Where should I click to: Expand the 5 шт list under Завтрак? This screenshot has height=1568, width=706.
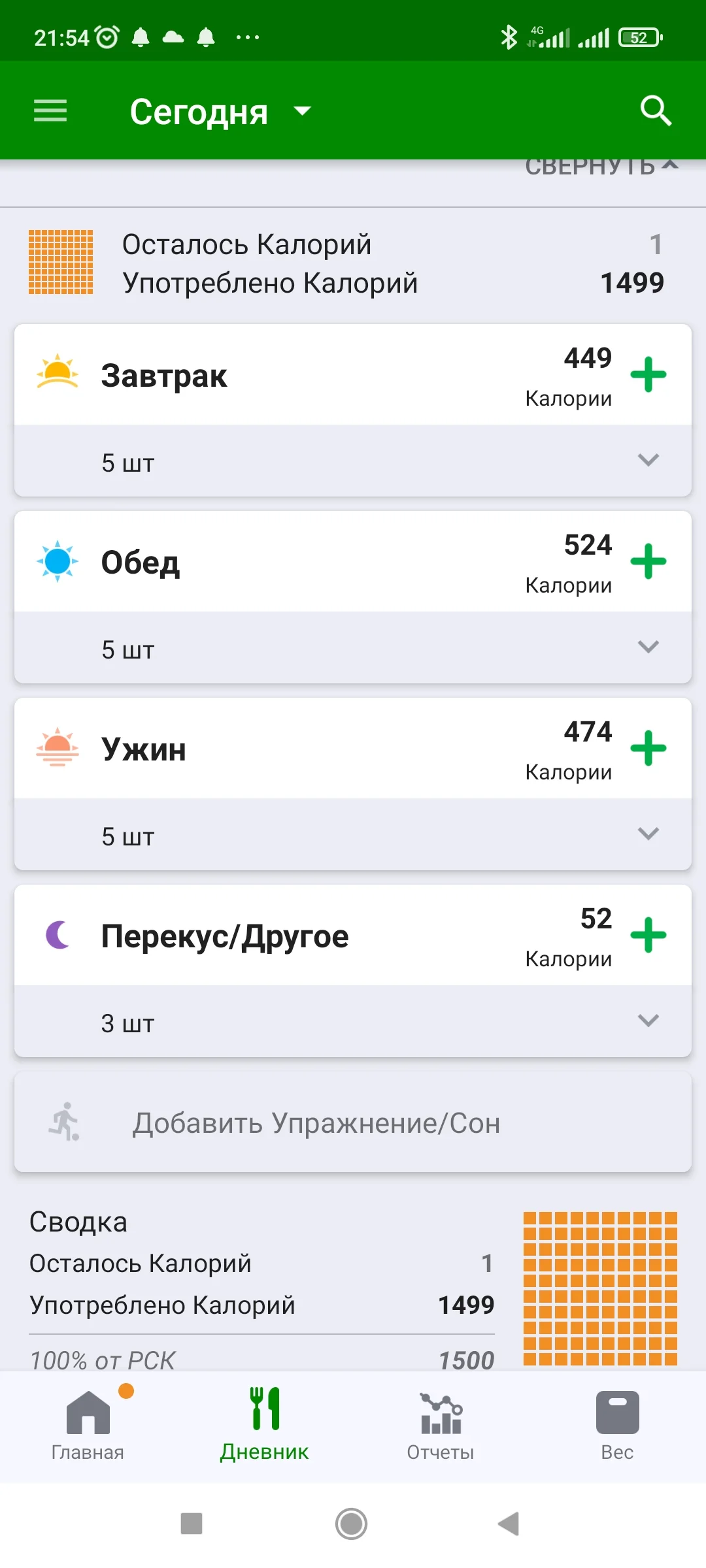click(648, 461)
